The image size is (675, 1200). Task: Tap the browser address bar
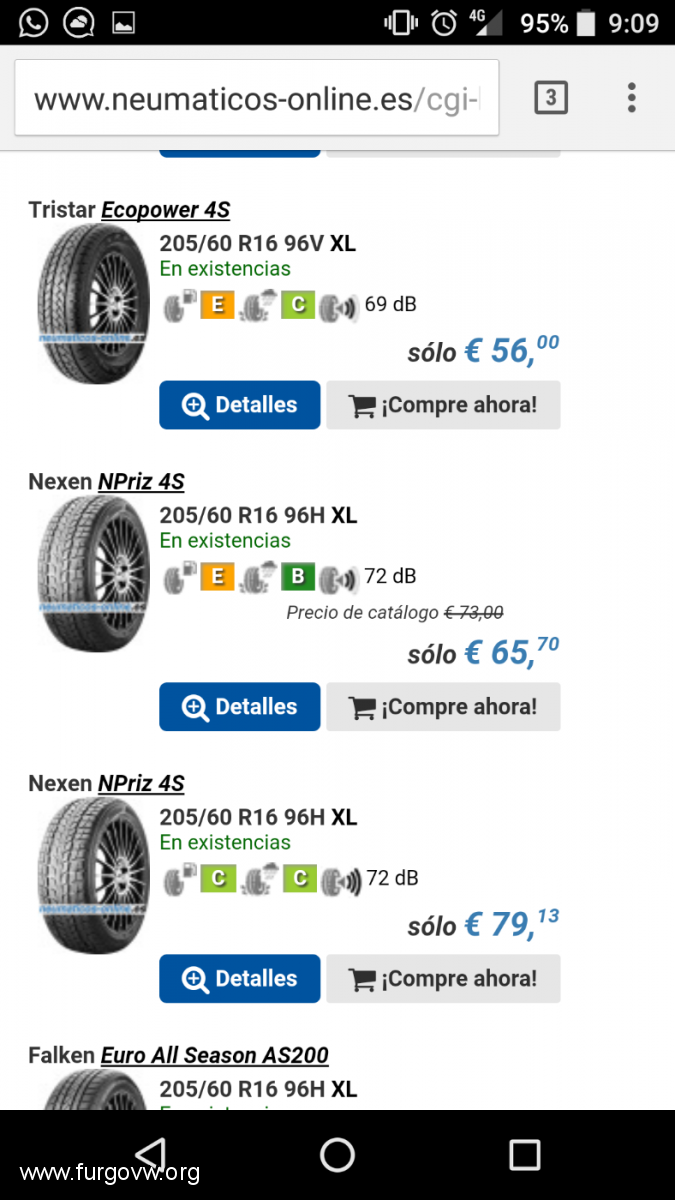(257, 98)
